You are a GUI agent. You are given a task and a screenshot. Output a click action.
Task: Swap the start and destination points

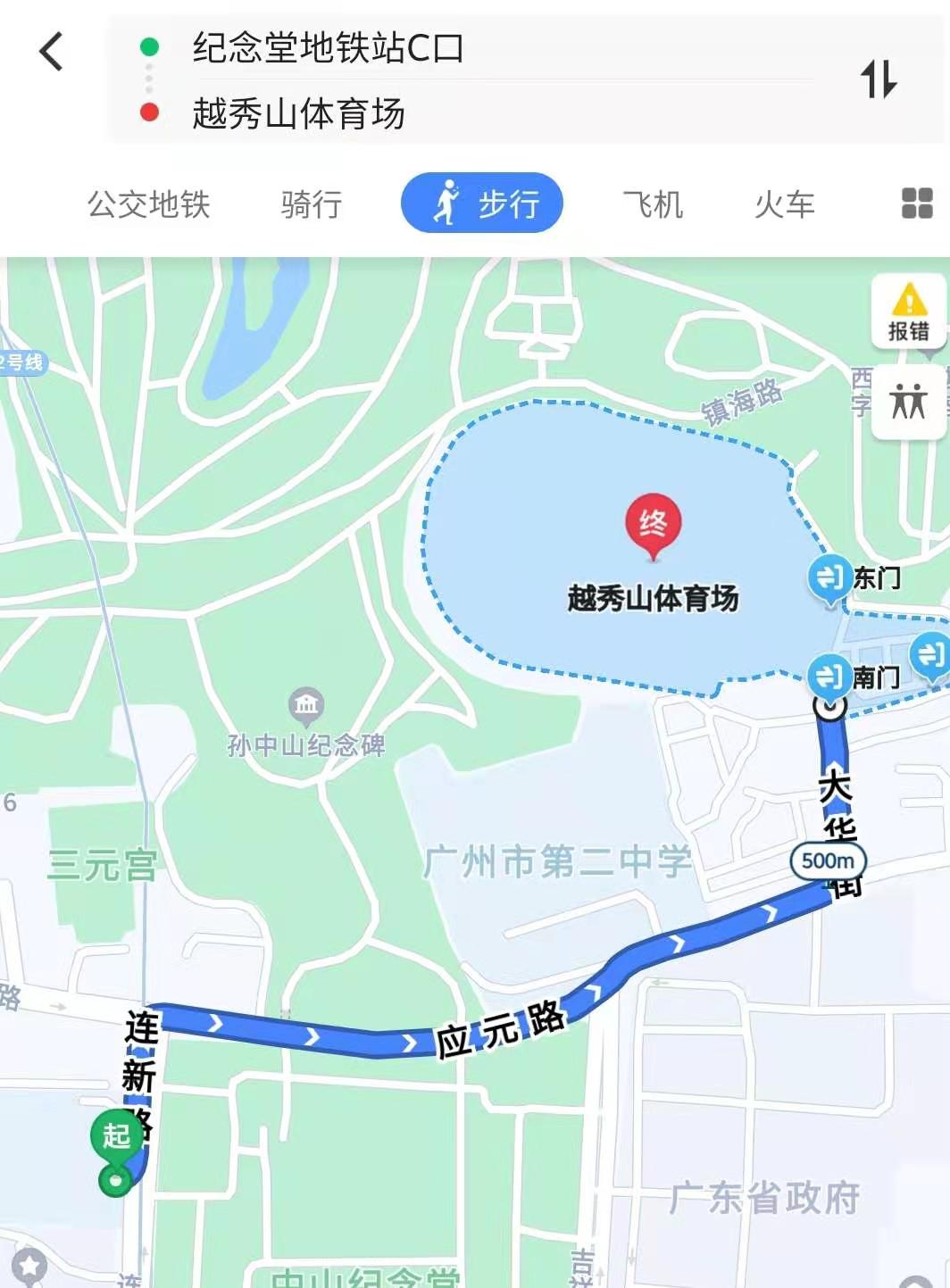[x=879, y=79]
